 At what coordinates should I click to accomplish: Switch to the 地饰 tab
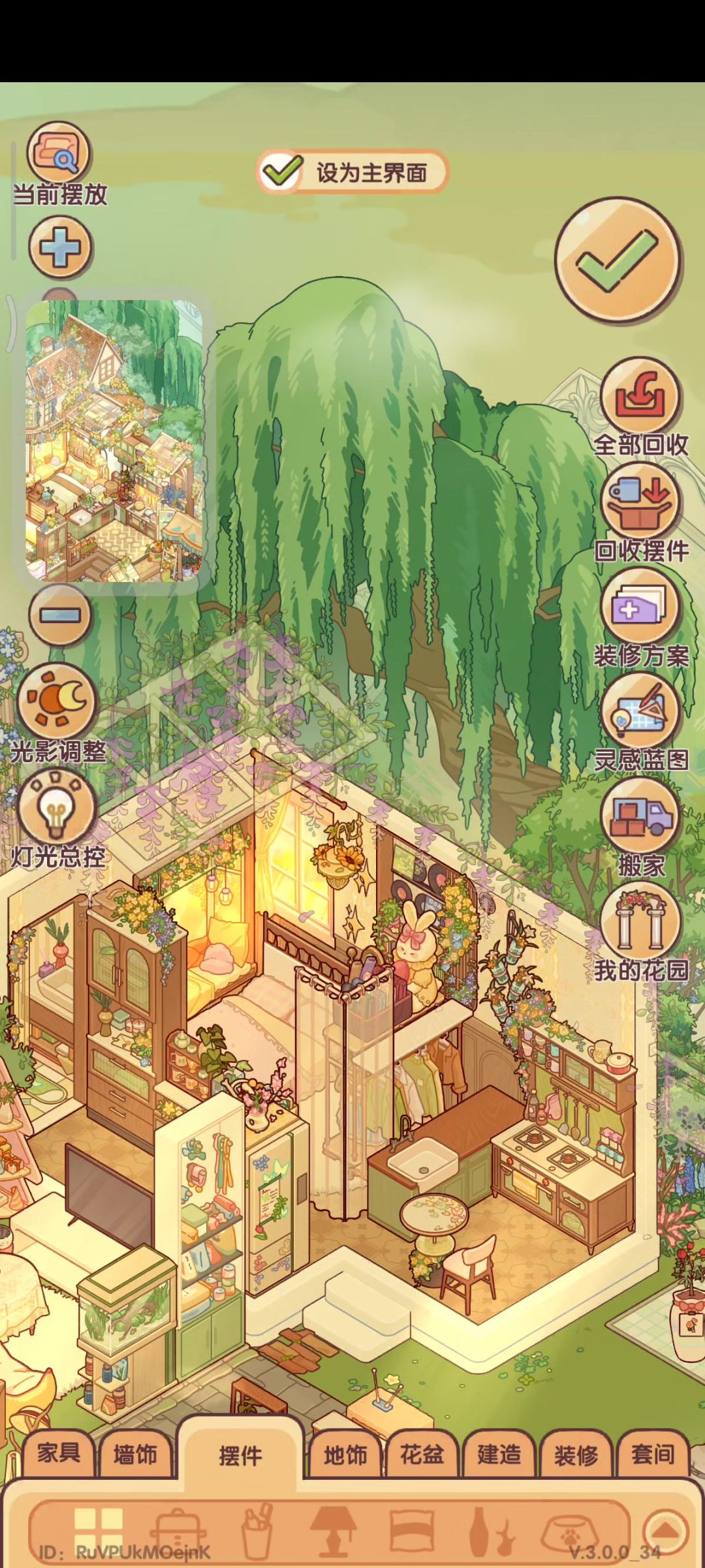coord(345,1454)
